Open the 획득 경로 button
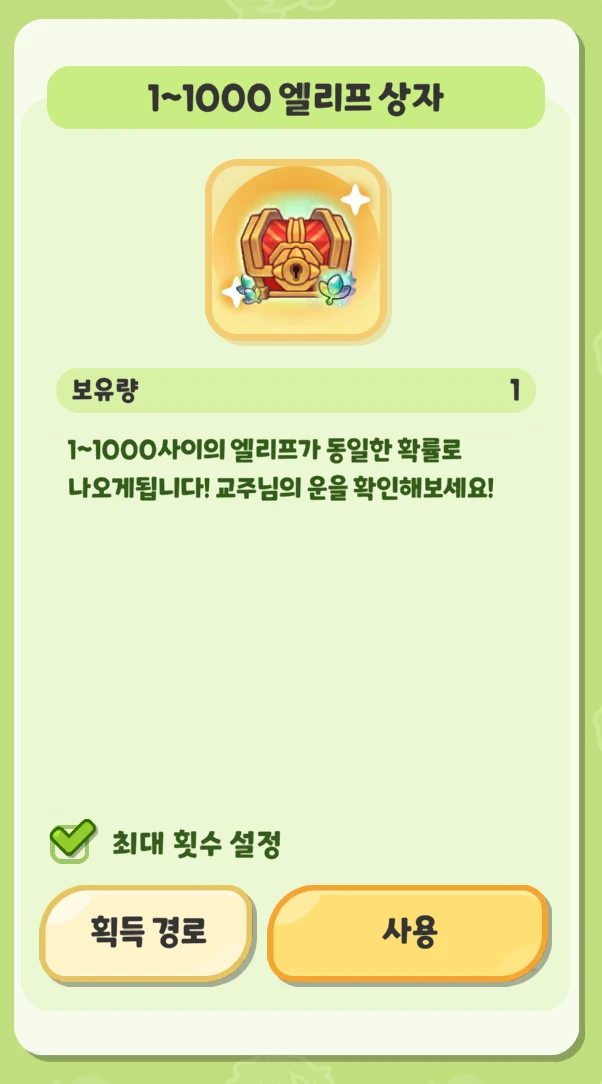Screen dimensions: 602x1084 [x=147, y=932]
